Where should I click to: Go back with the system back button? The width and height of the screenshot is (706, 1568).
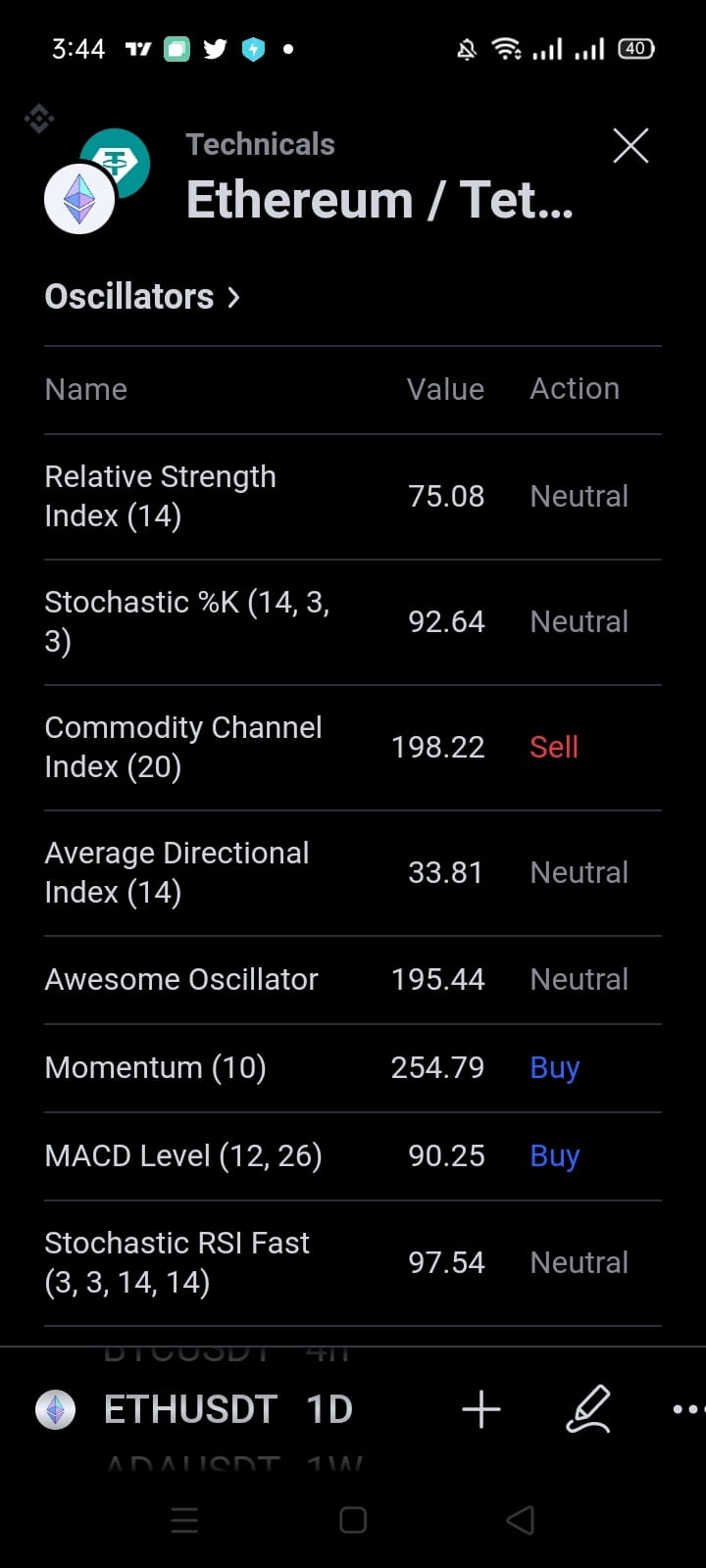pos(520,1520)
